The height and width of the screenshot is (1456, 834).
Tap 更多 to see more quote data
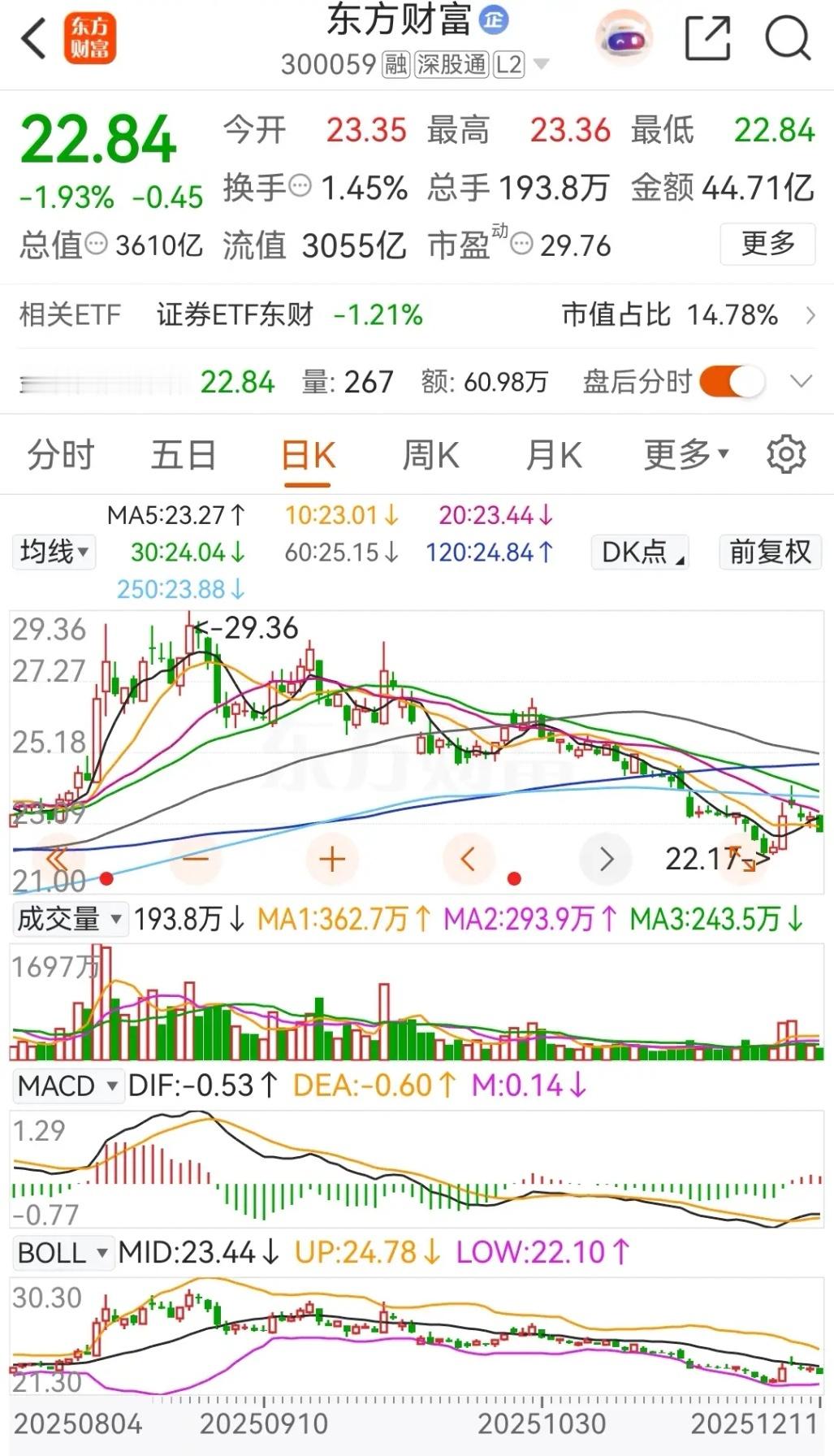(x=767, y=243)
